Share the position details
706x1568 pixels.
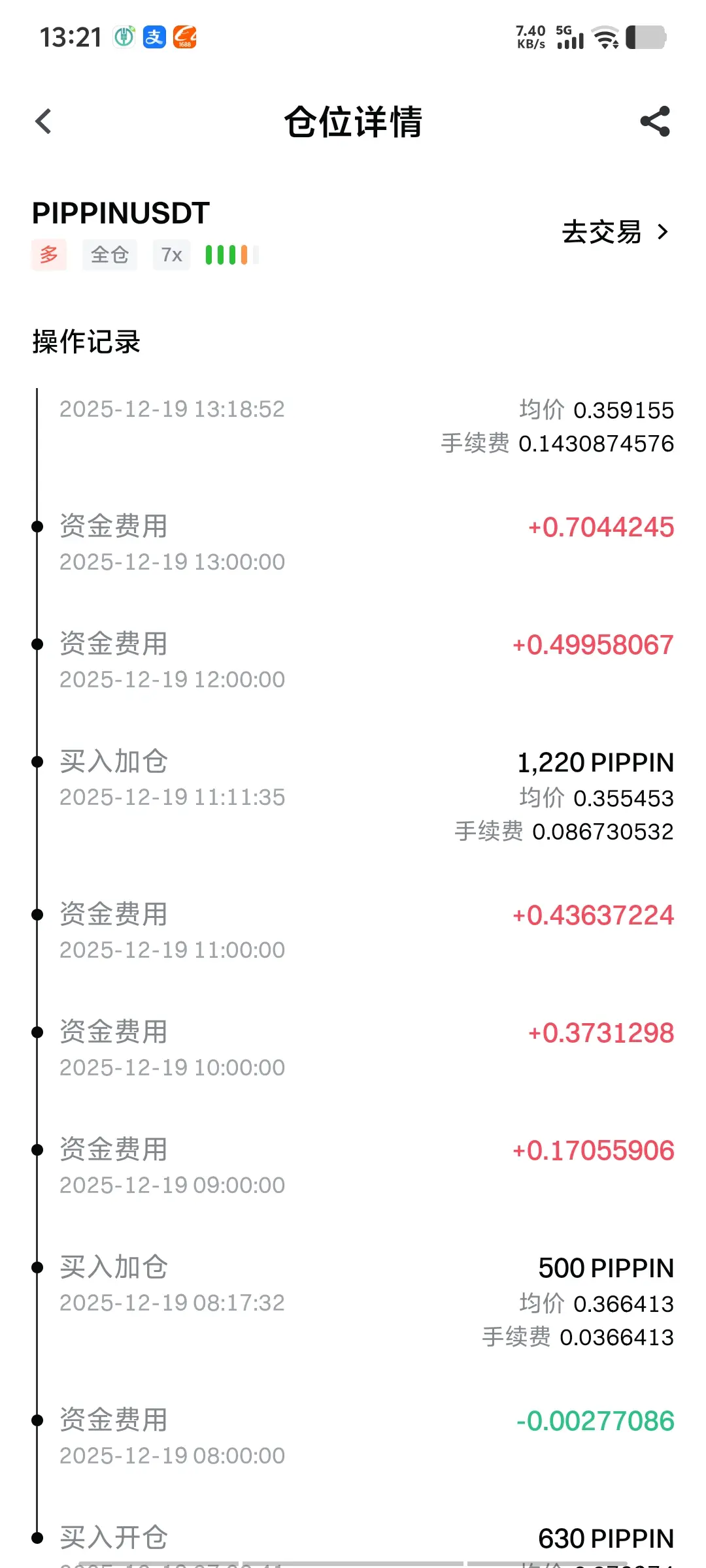[x=655, y=122]
